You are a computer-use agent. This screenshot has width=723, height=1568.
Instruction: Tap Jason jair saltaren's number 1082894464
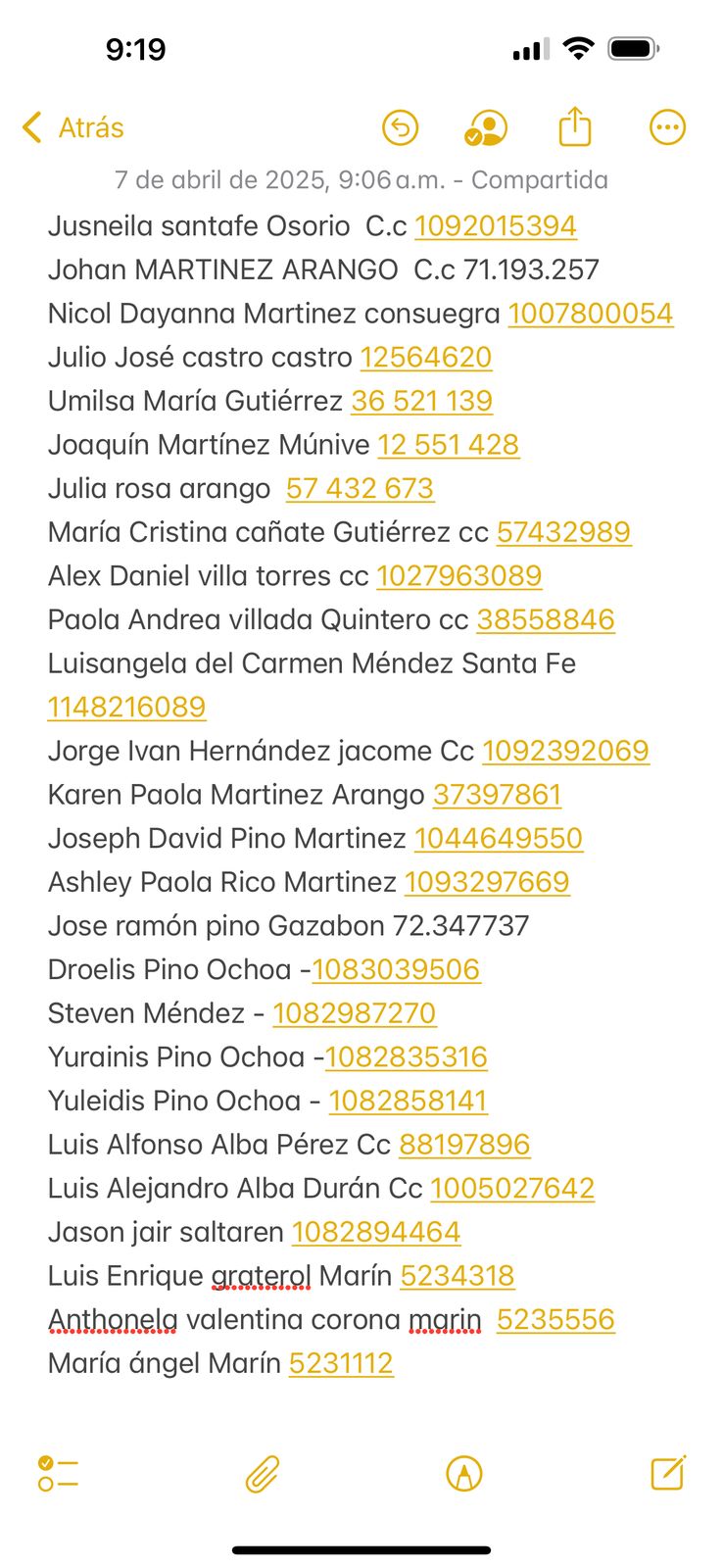point(376,1232)
